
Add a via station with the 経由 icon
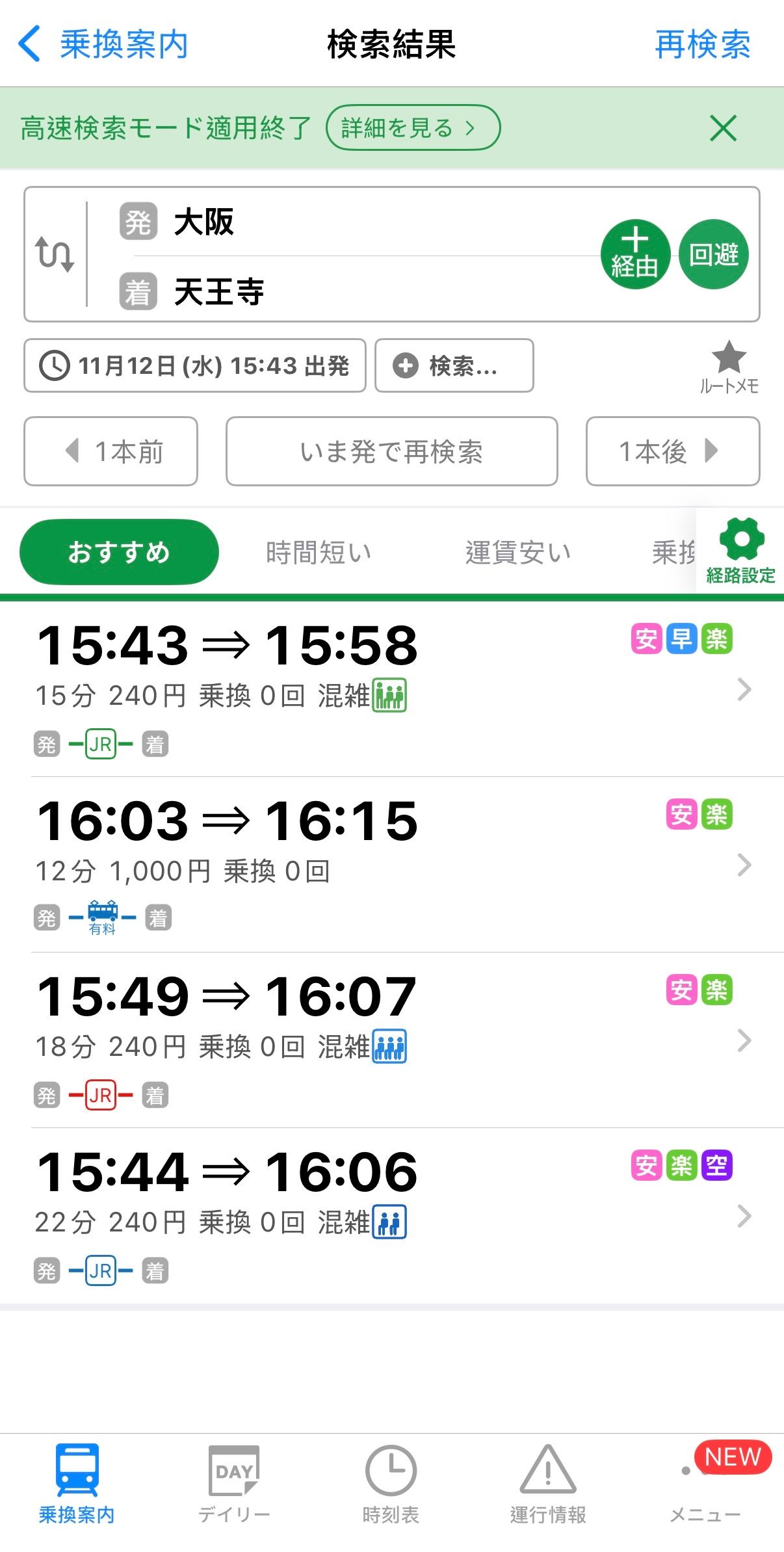[x=635, y=254]
